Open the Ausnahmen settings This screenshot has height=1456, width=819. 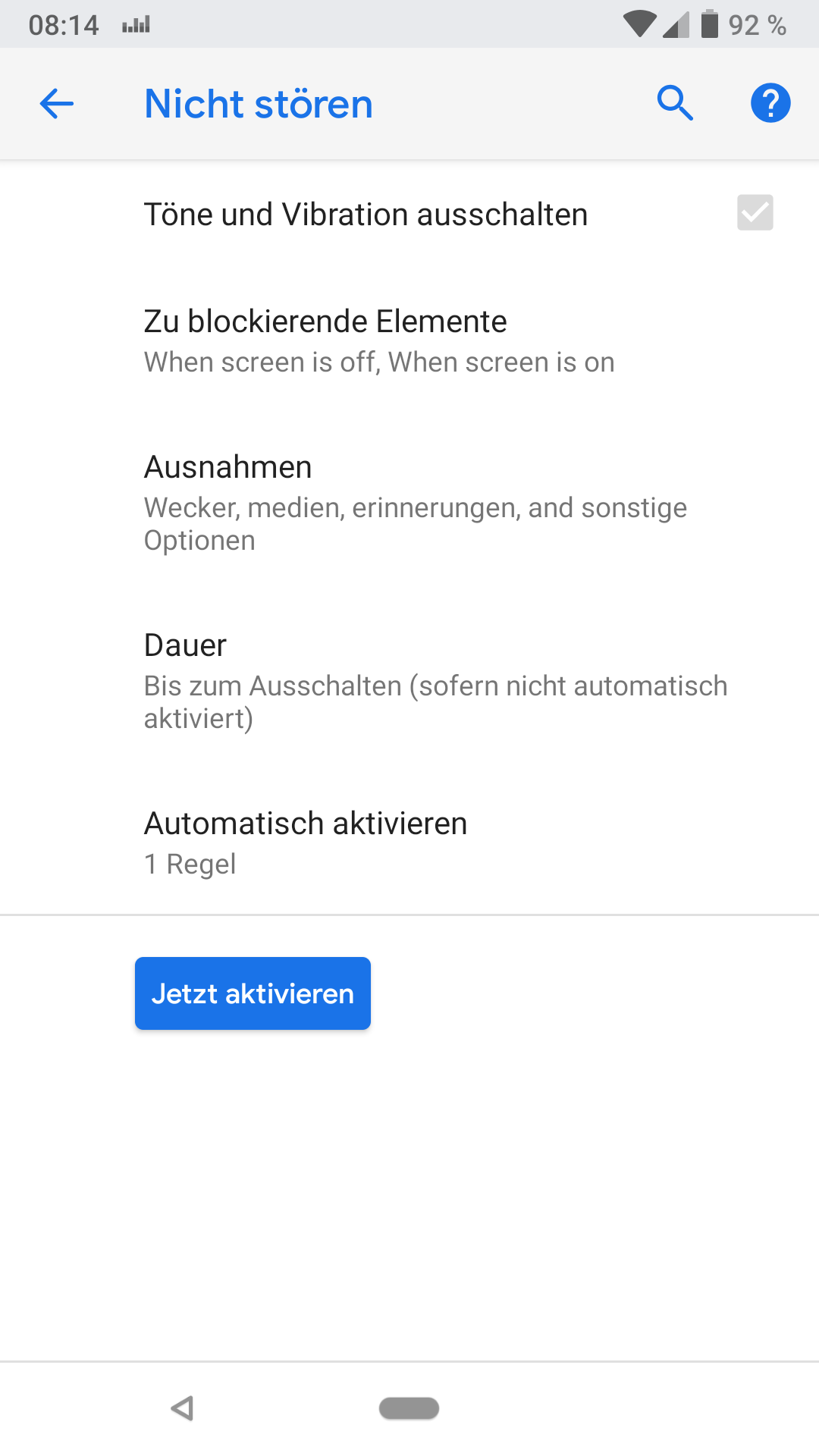(x=409, y=503)
